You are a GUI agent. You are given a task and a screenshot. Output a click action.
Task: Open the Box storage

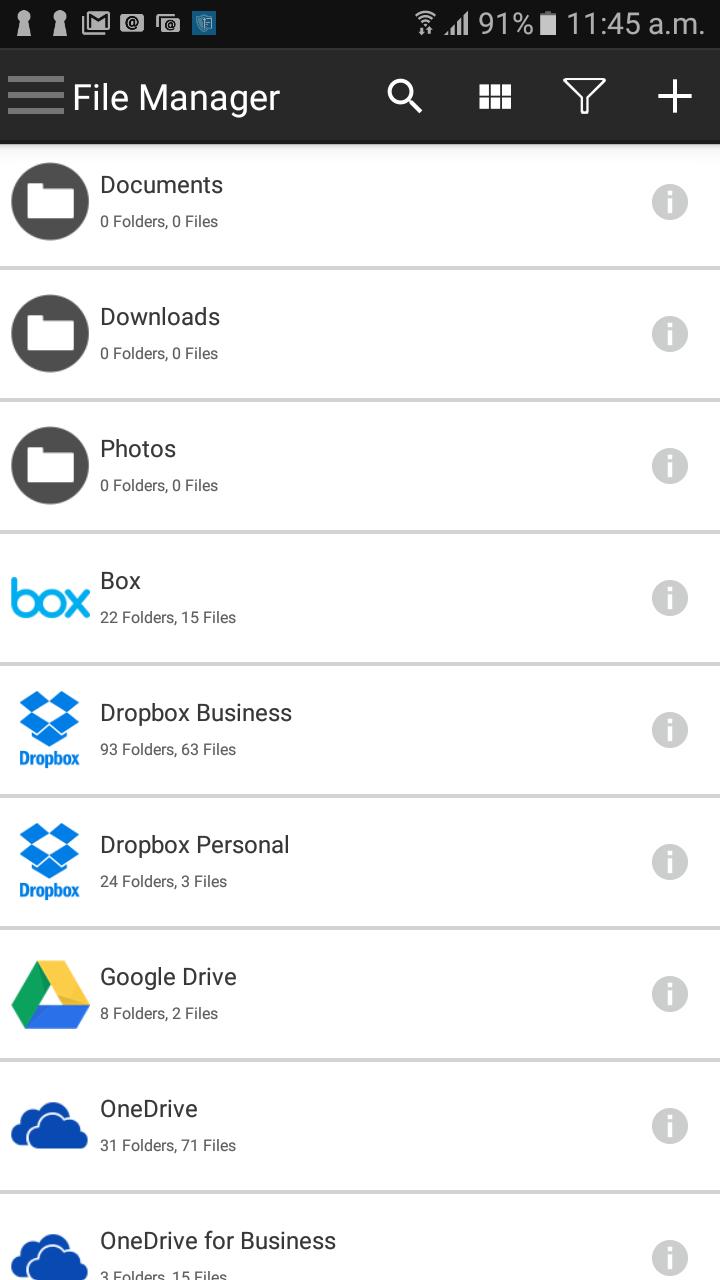coord(300,598)
